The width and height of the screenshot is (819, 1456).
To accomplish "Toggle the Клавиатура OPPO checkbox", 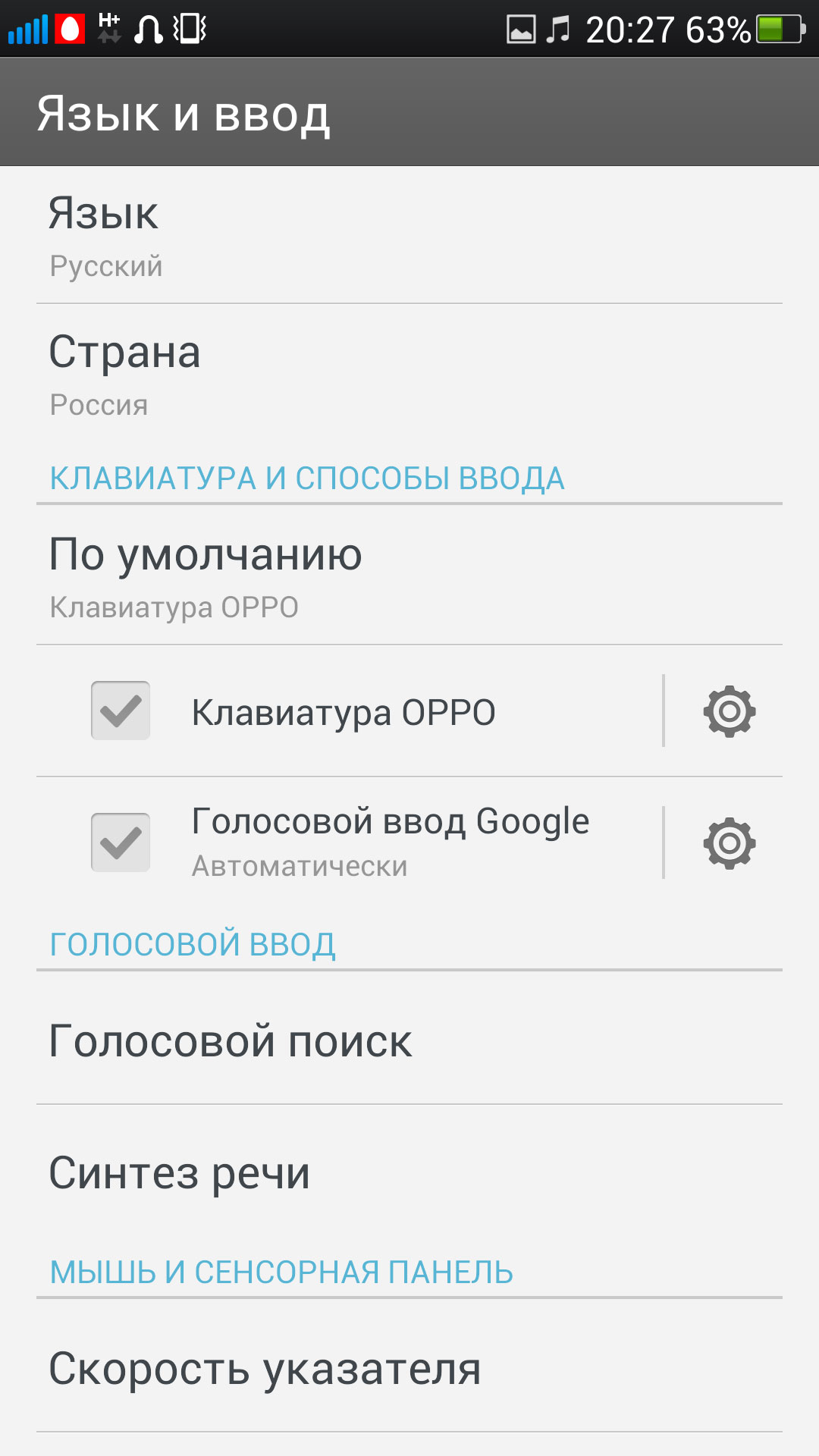I will coord(121,711).
